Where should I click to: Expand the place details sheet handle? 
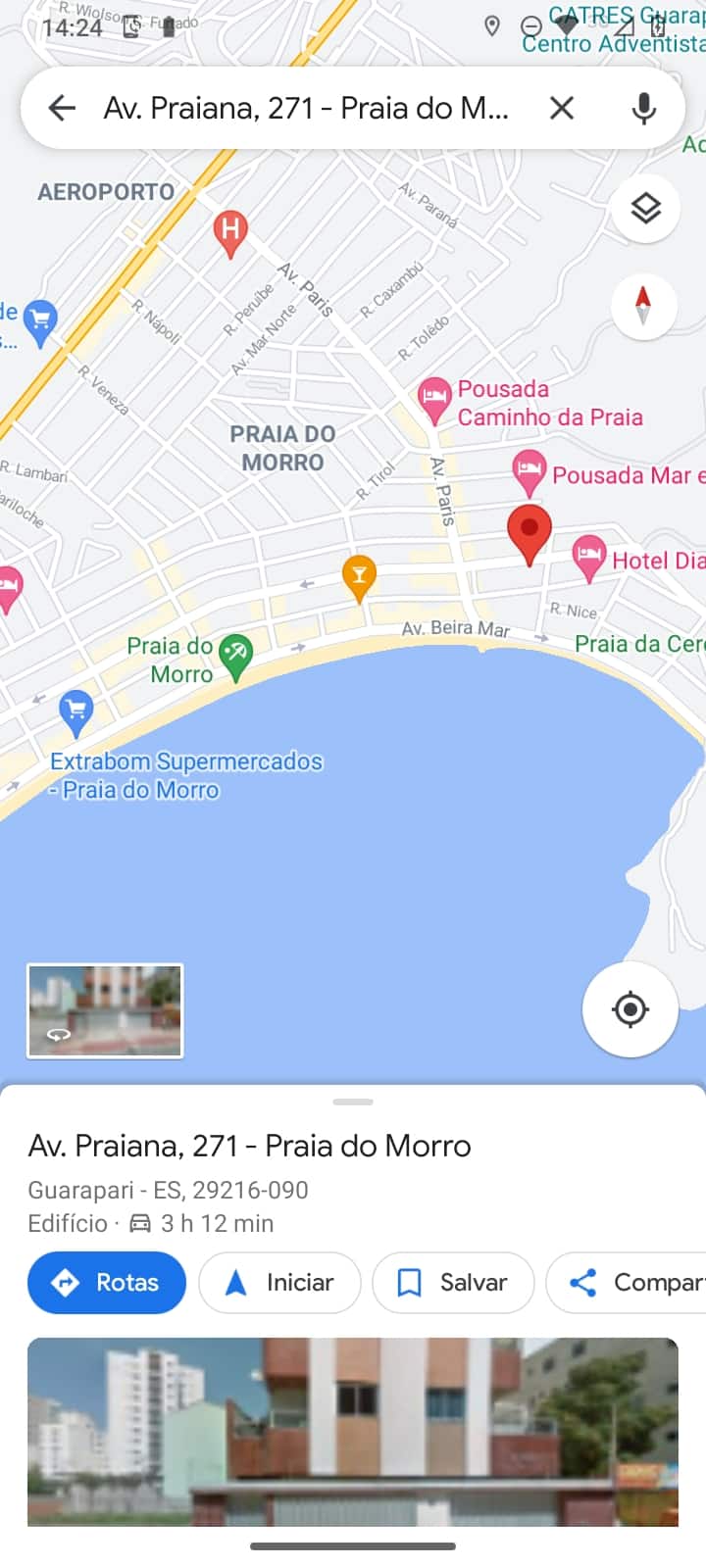coord(353,1102)
